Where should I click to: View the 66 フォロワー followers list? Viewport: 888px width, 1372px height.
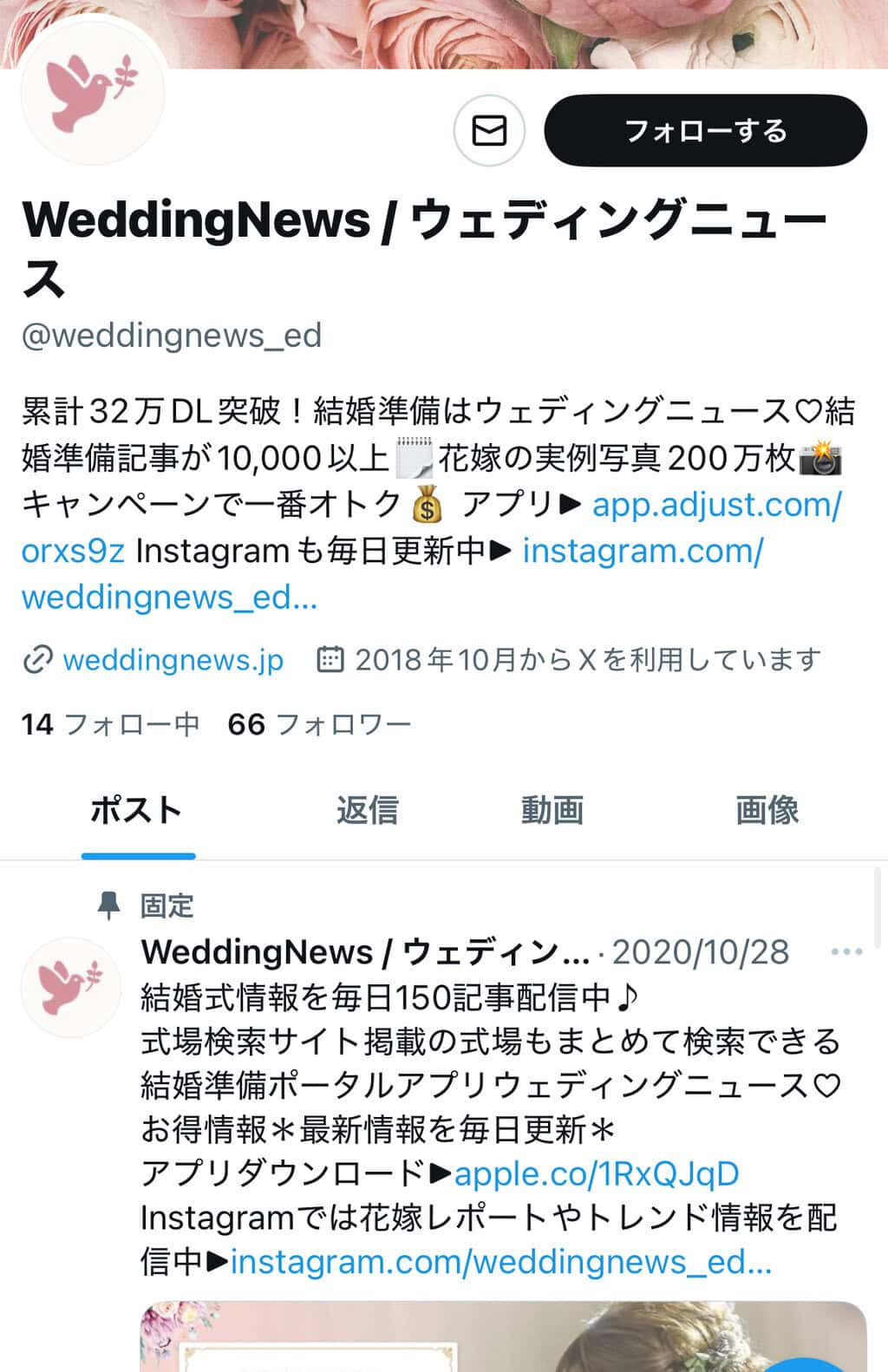click(x=319, y=724)
